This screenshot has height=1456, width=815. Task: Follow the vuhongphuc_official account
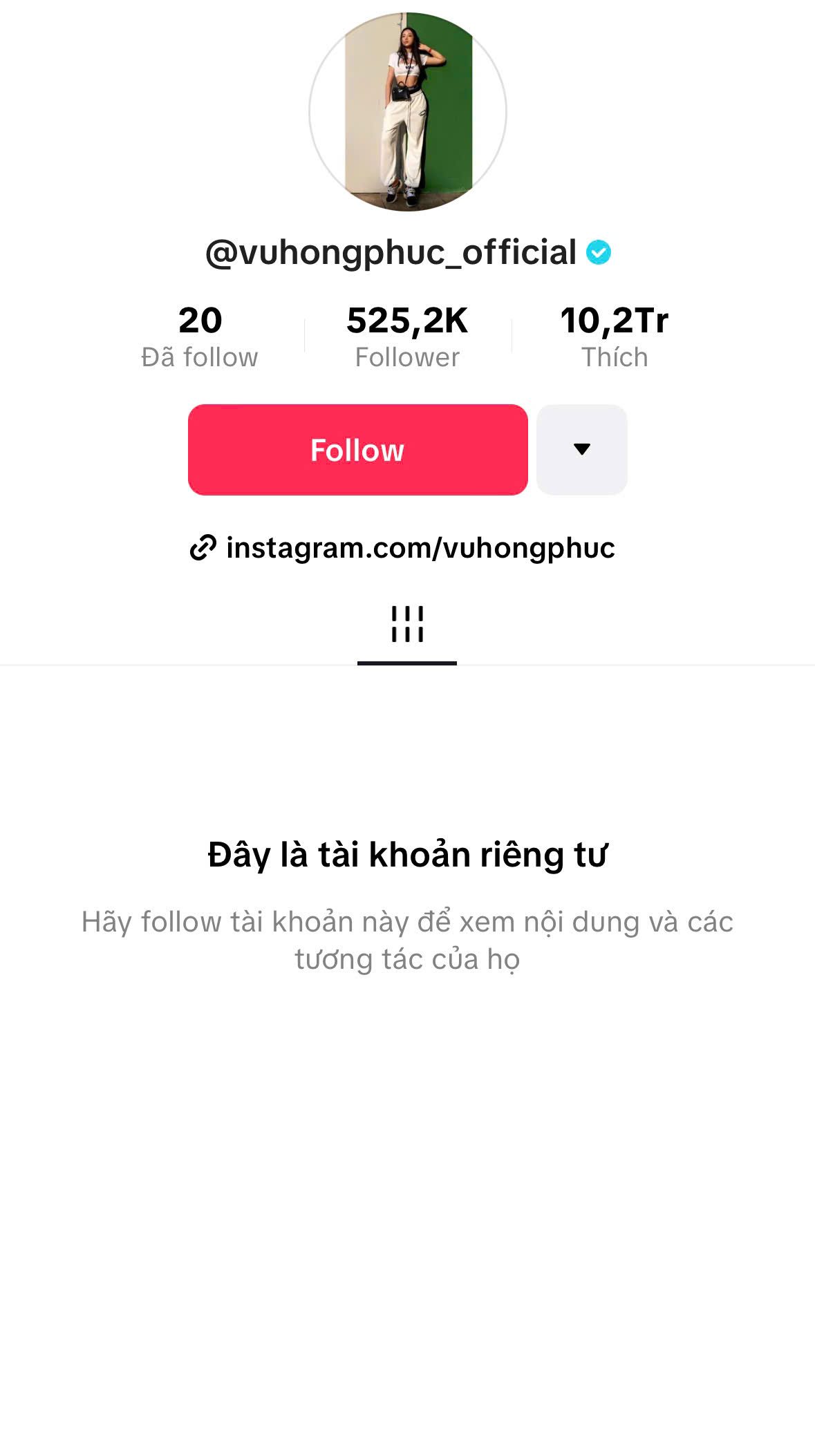click(357, 450)
